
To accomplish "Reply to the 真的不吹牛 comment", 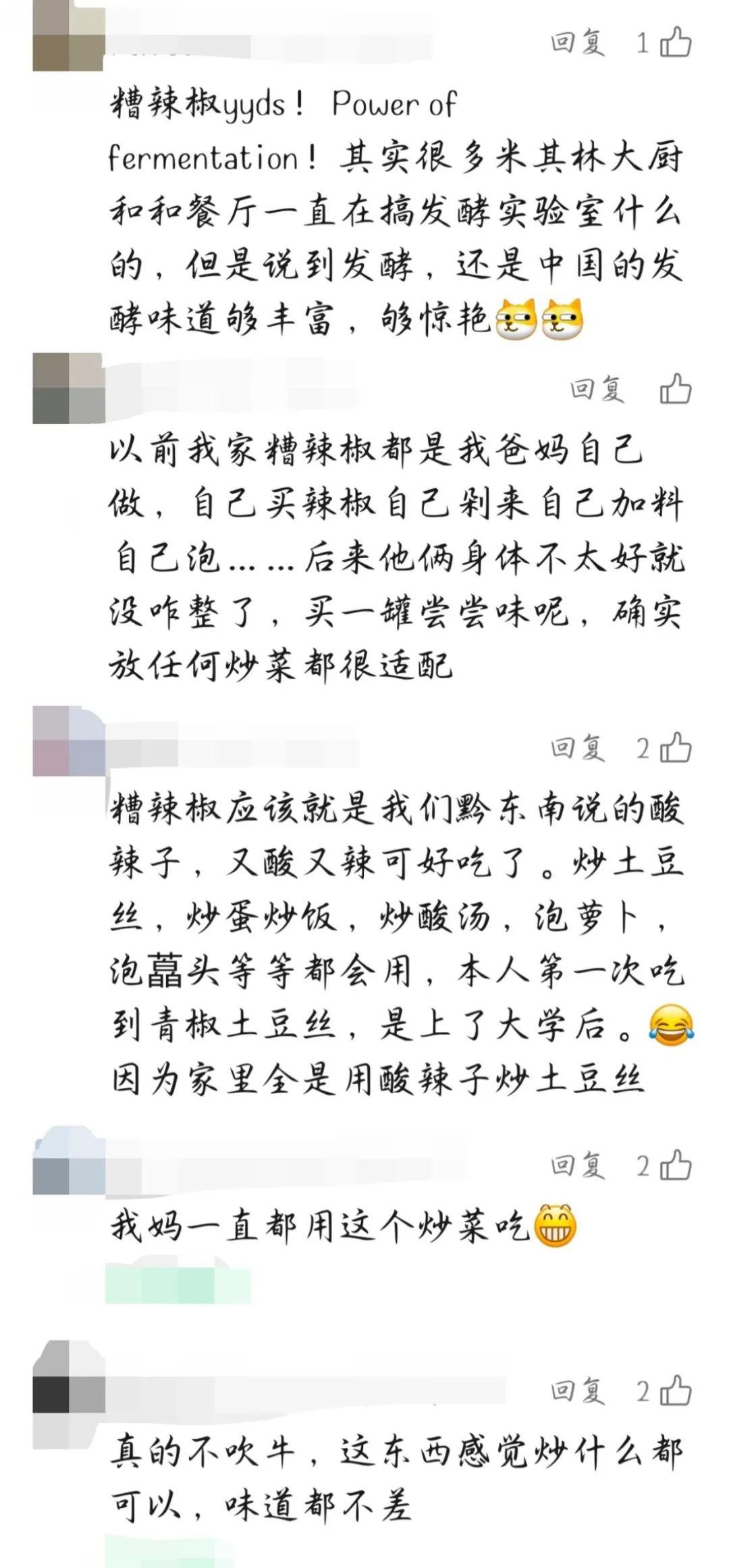I will pyautogui.click(x=577, y=1391).
